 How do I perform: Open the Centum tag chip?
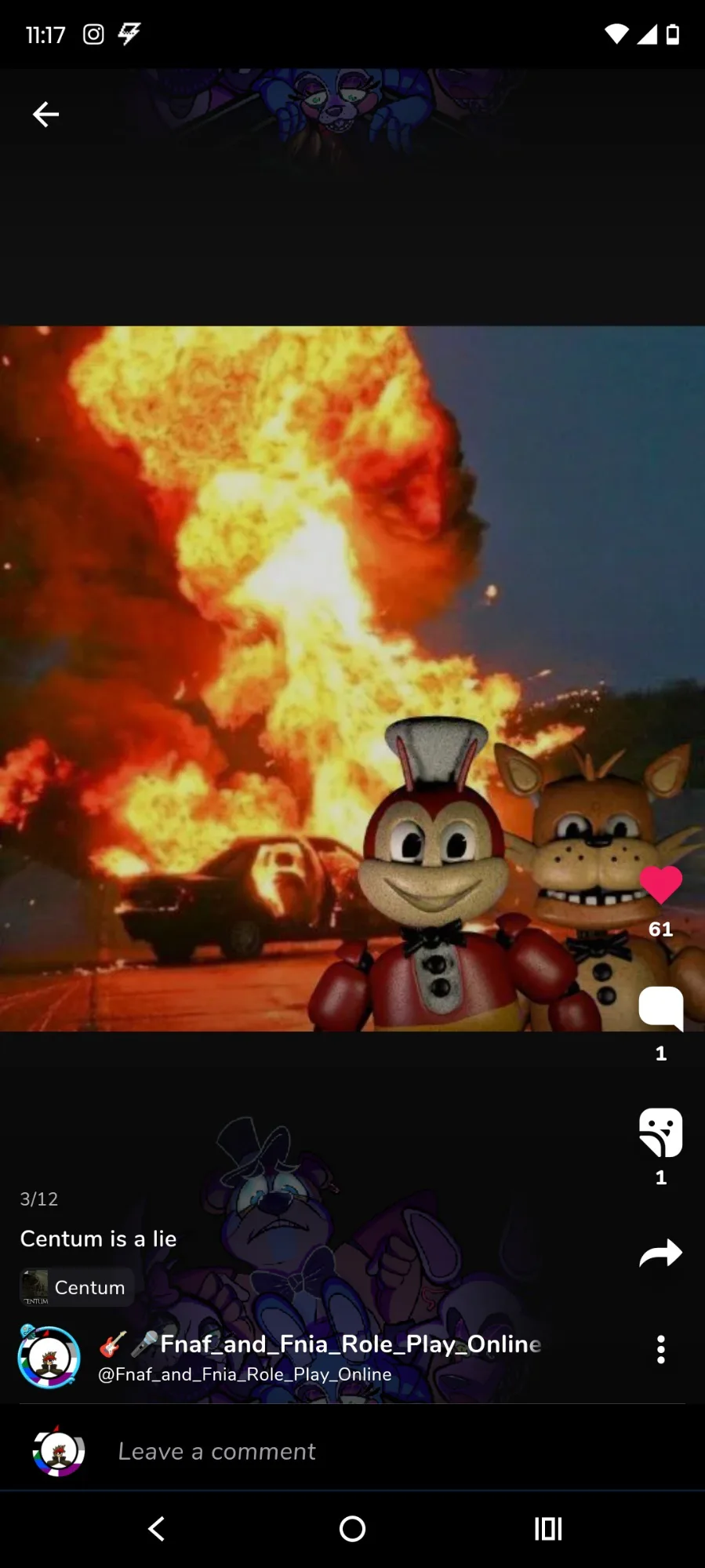point(77,1287)
